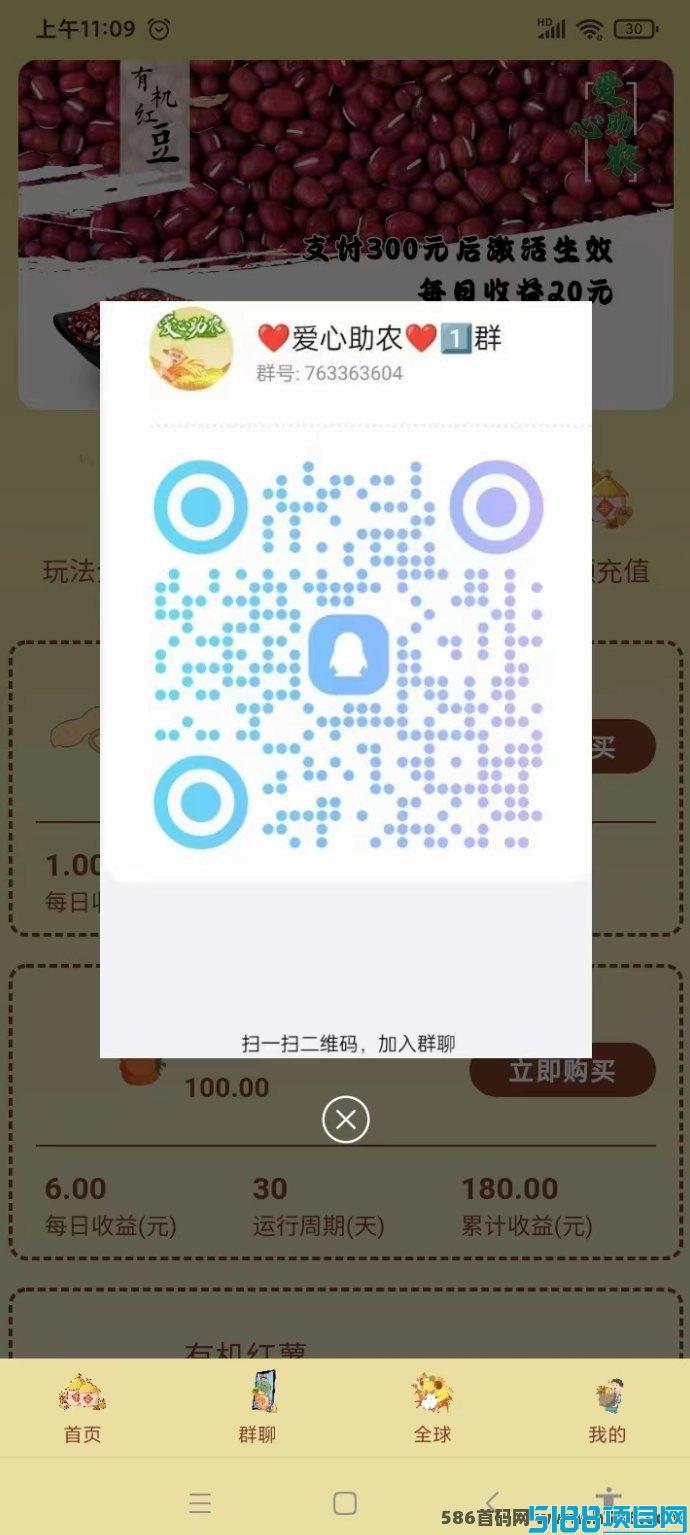This screenshot has height=1535, width=690.
Task: Go to the 全球 tab
Action: click(432, 1408)
